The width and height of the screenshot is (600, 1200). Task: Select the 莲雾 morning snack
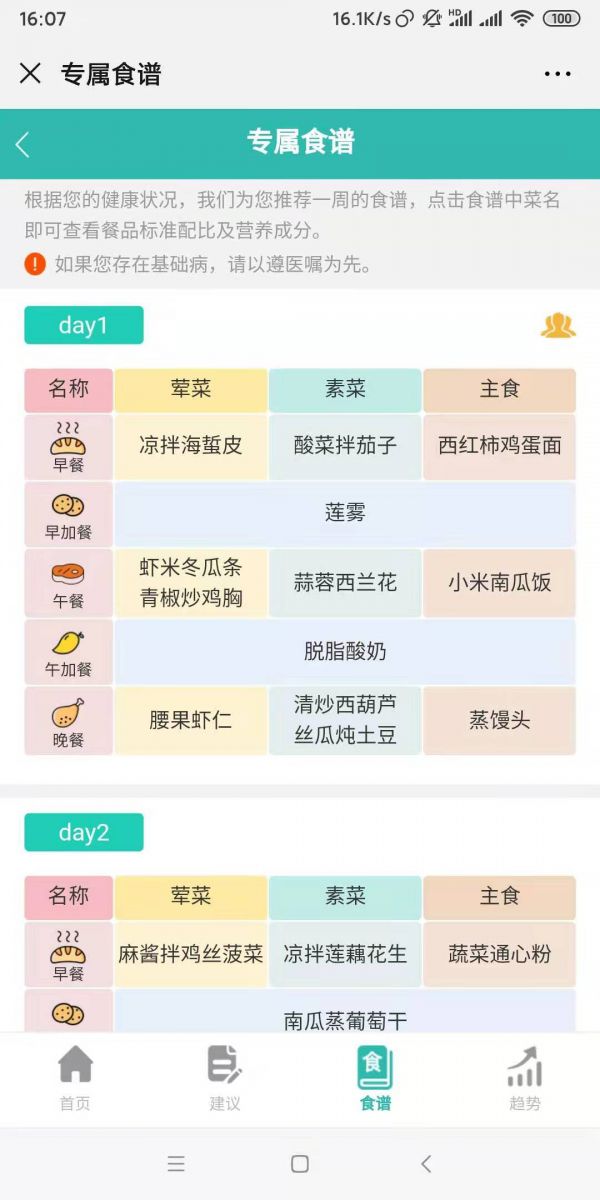coord(345,513)
